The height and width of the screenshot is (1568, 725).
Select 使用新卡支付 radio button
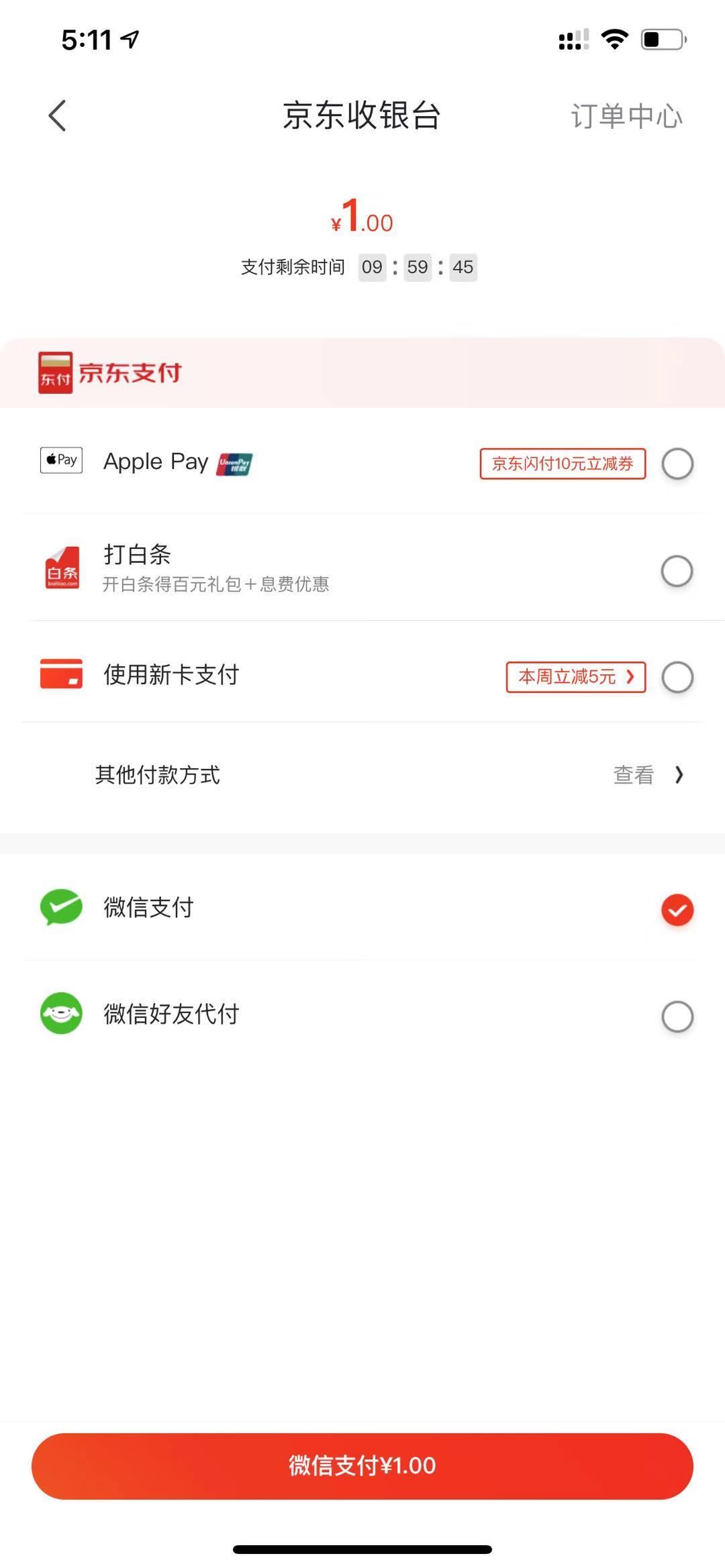[x=677, y=677]
